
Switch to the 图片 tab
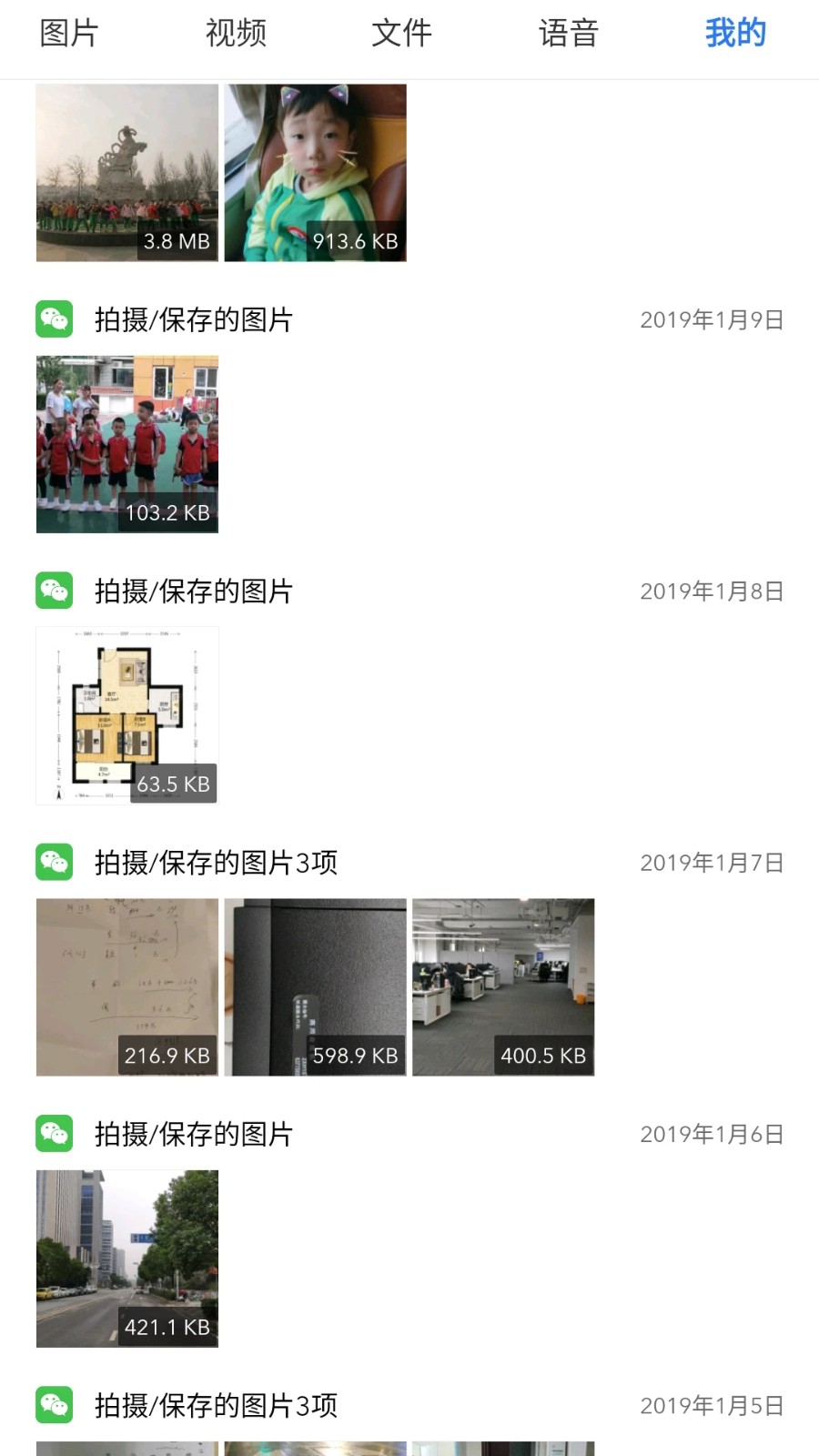(x=69, y=34)
